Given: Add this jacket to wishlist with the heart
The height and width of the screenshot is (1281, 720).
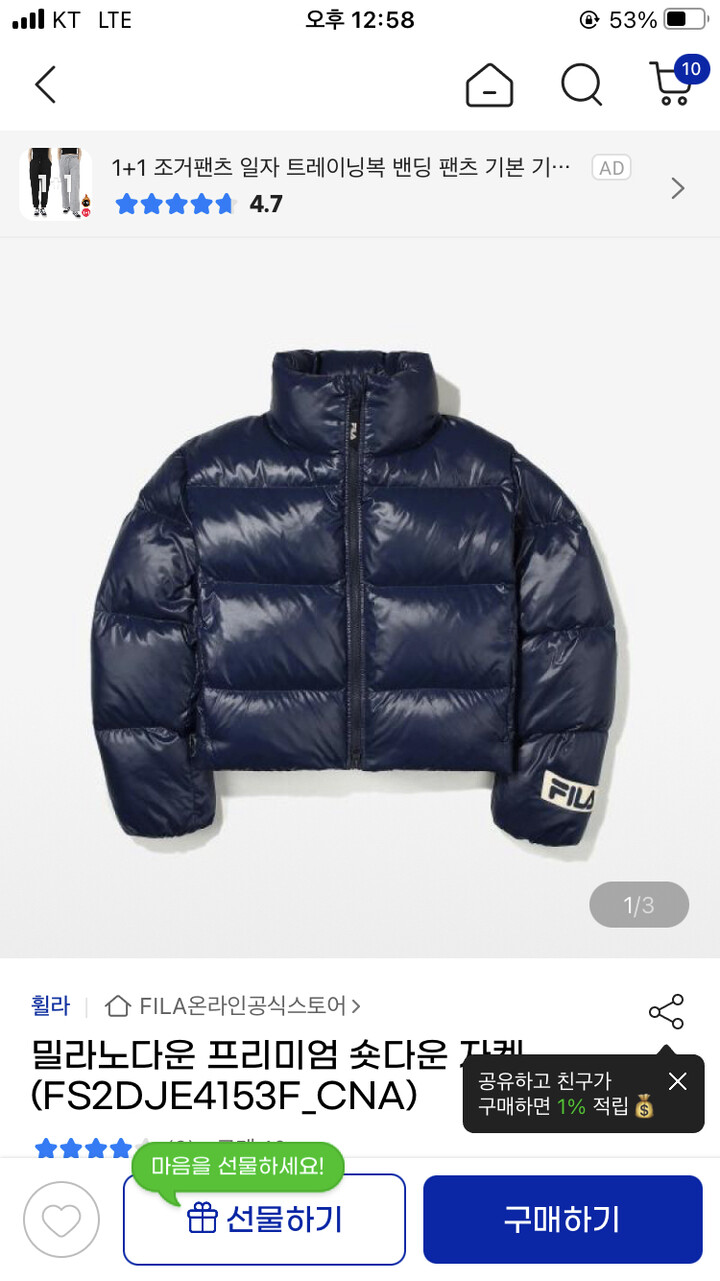Looking at the screenshot, I should pyautogui.click(x=62, y=1219).
